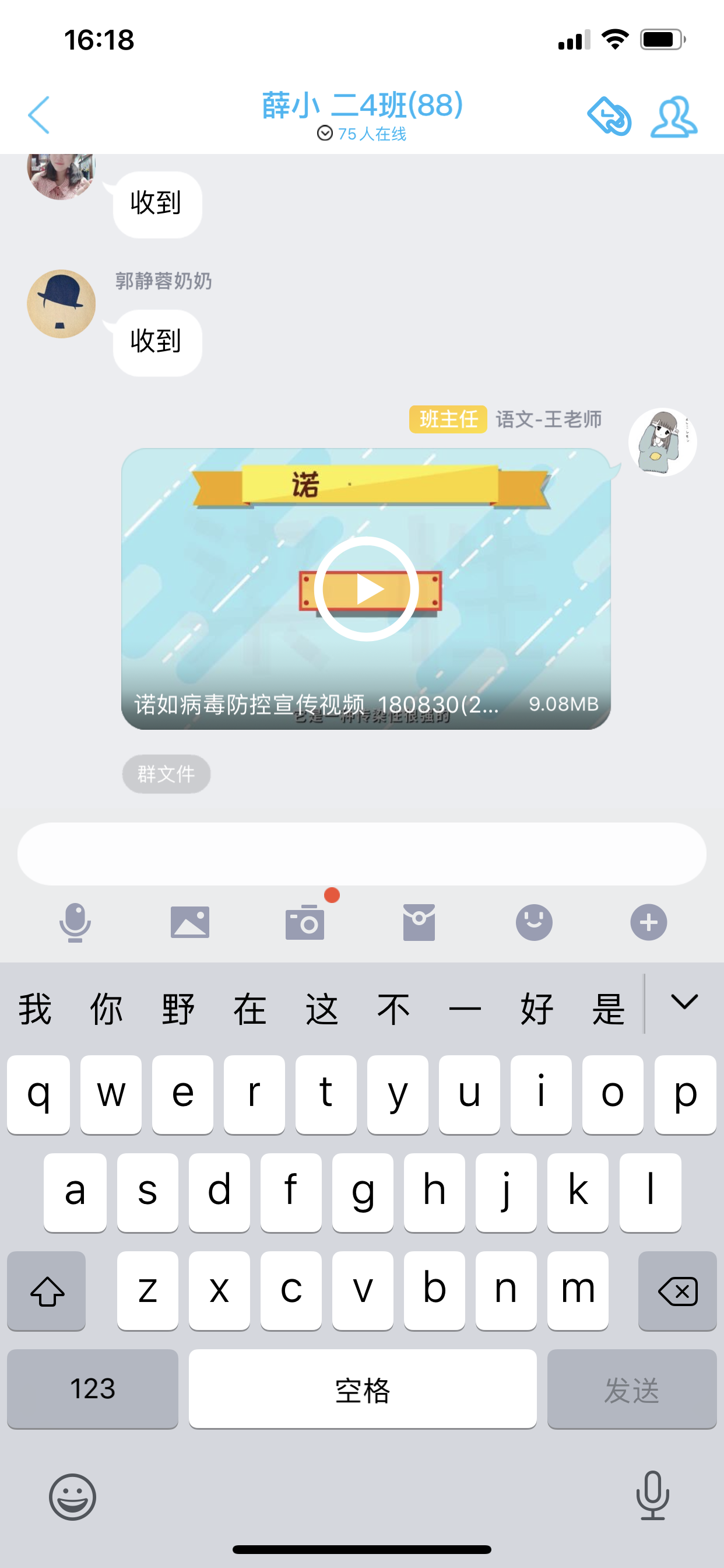View 郭静蓉奶奶's profile avatar
This screenshot has width=724, height=1568.
(x=61, y=304)
